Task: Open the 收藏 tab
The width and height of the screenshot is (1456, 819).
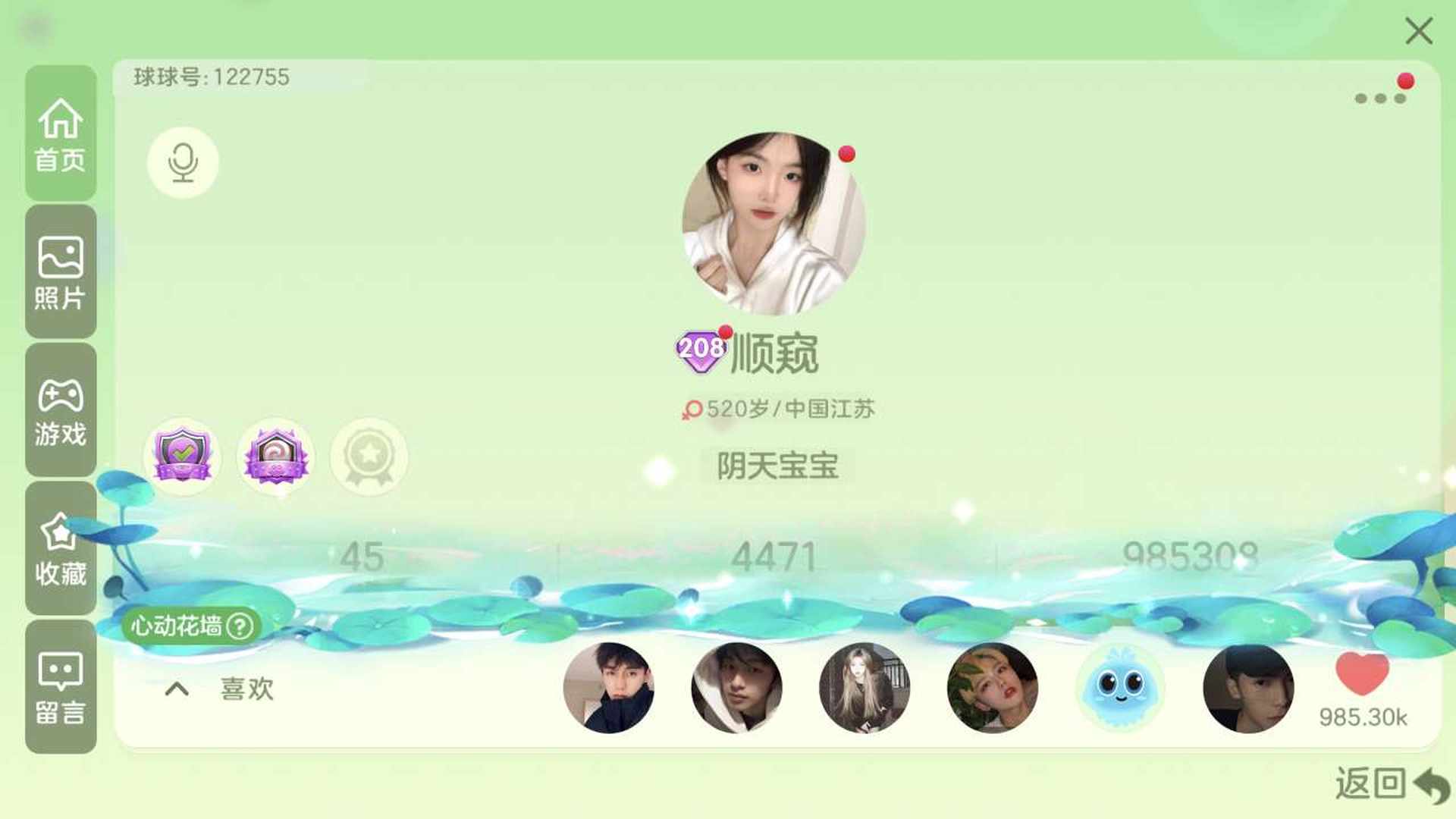Action: pyautogui.click(x=61, y=548)
